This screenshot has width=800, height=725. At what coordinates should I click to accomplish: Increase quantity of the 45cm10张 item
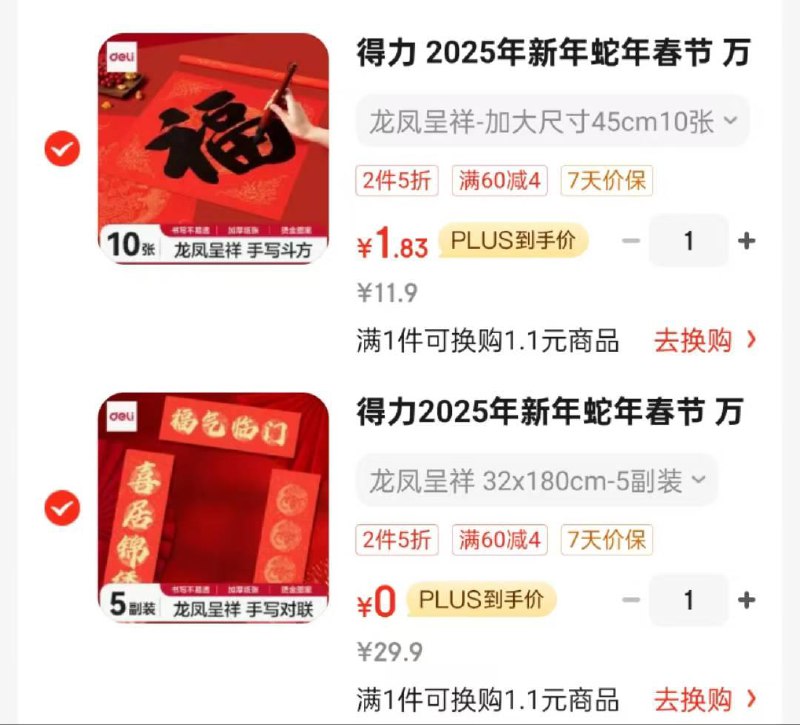click(x=746, y=241)
